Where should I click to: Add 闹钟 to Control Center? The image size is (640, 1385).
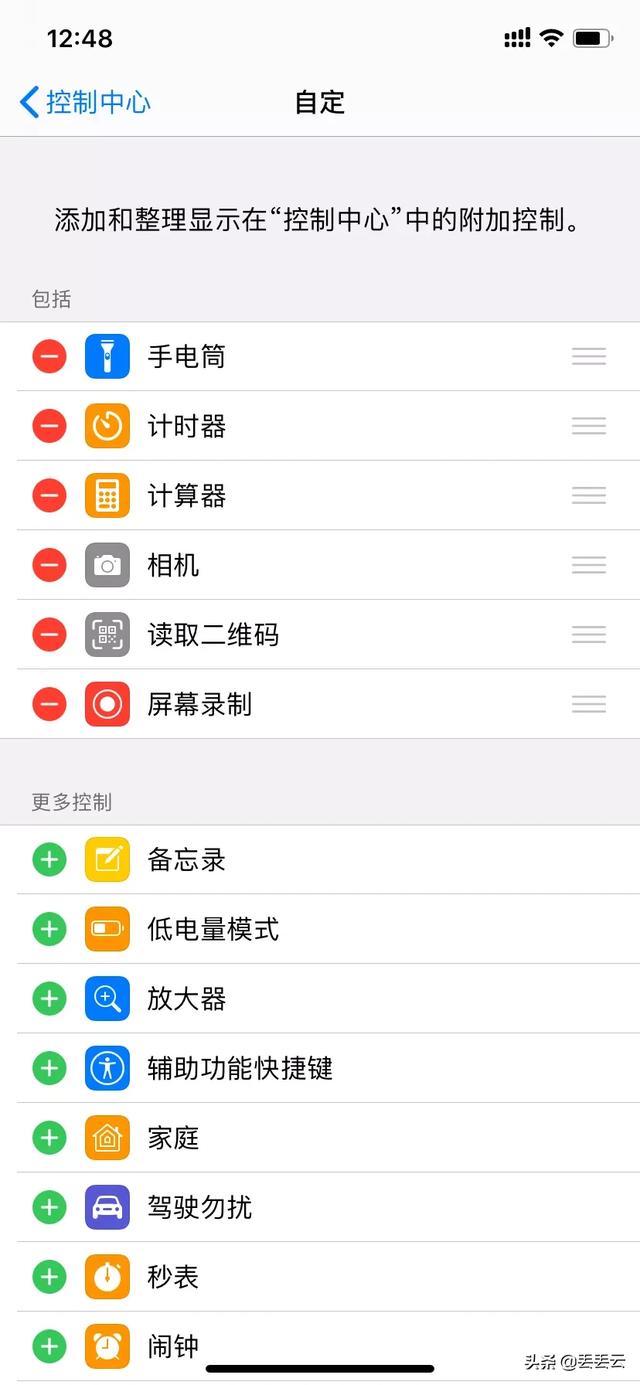tap(49, 1346)
